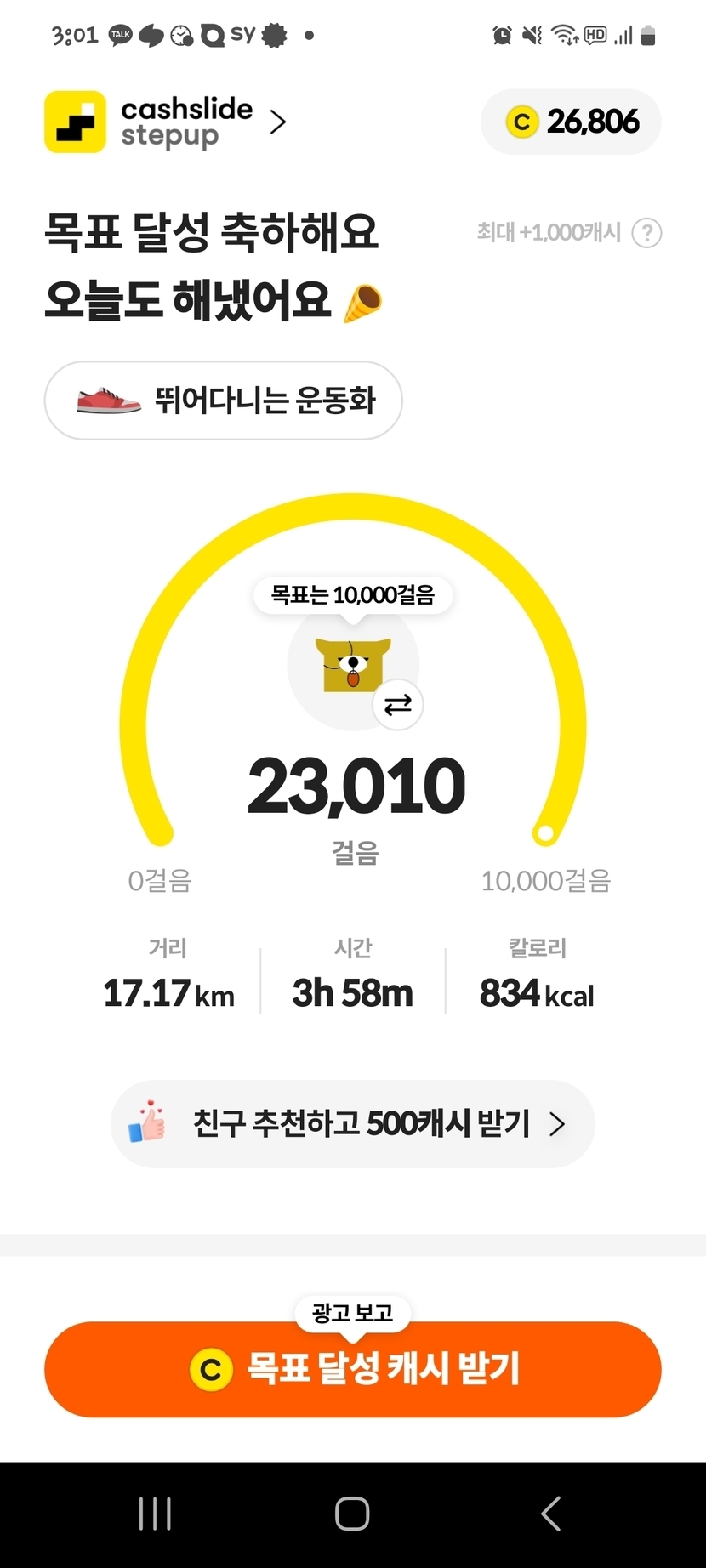Tap the swap arrows icon on the character
706x1568 pixels.
[x=397, y=705]
